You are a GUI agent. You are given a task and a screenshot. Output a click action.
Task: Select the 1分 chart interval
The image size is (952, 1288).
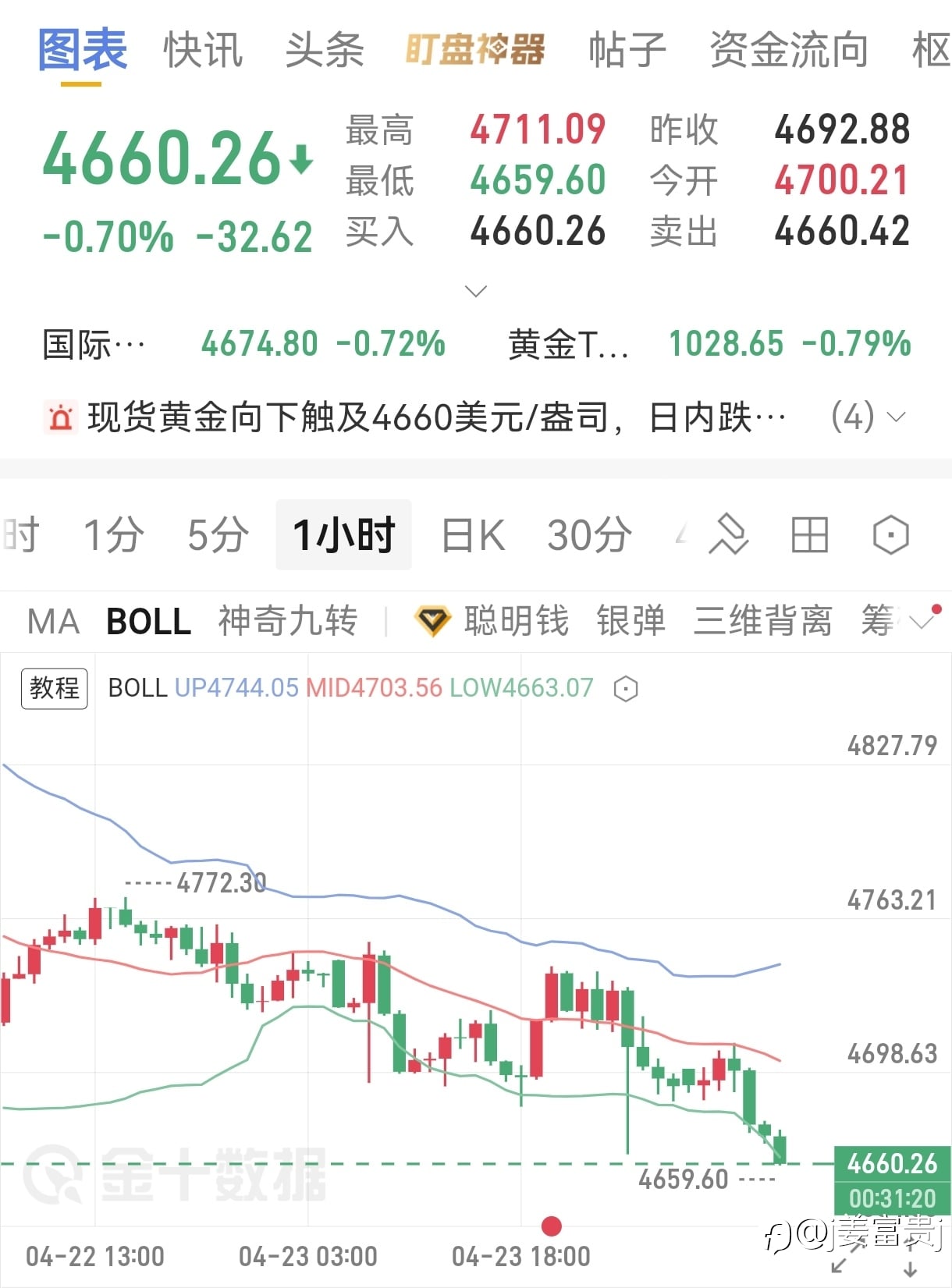tap(114, 535)
